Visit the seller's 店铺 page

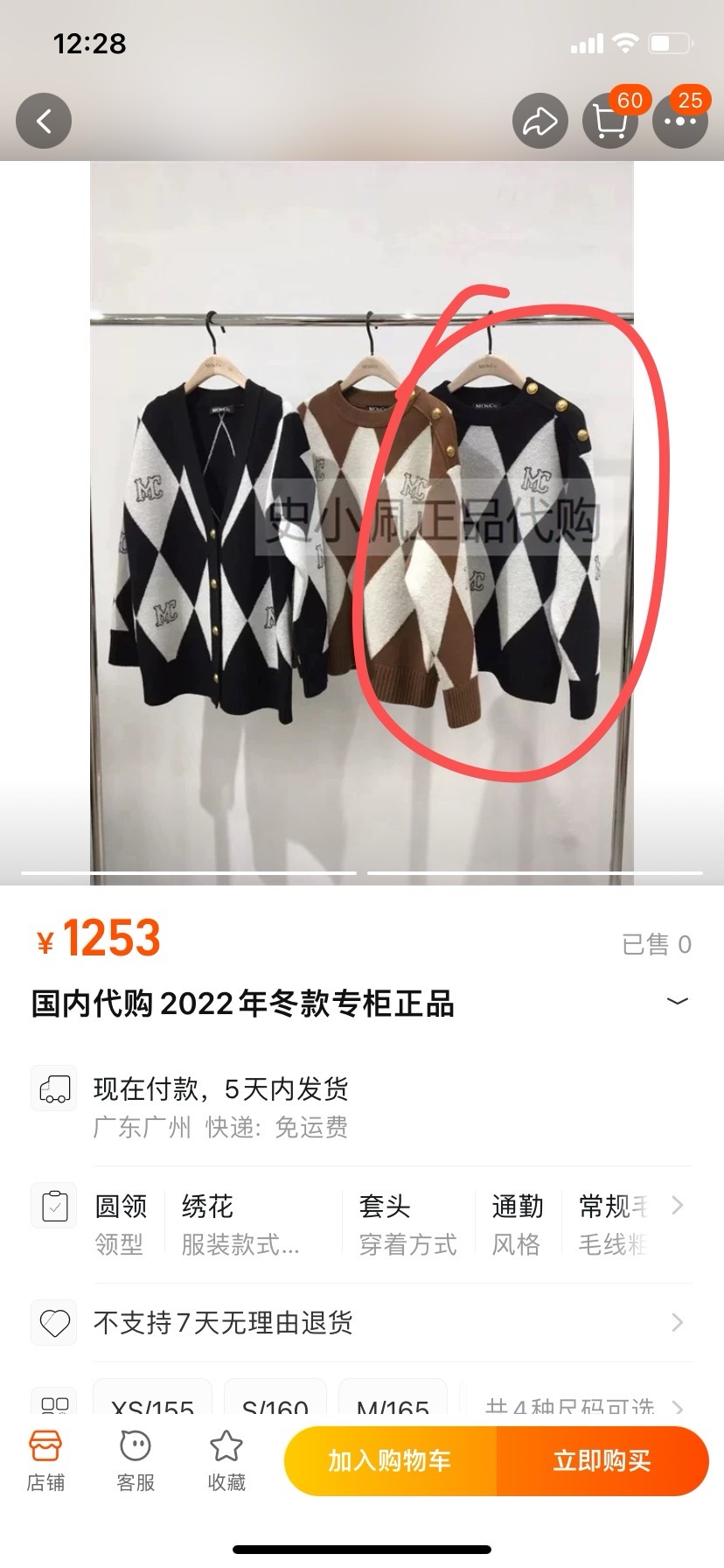(x=45, y=1461)
